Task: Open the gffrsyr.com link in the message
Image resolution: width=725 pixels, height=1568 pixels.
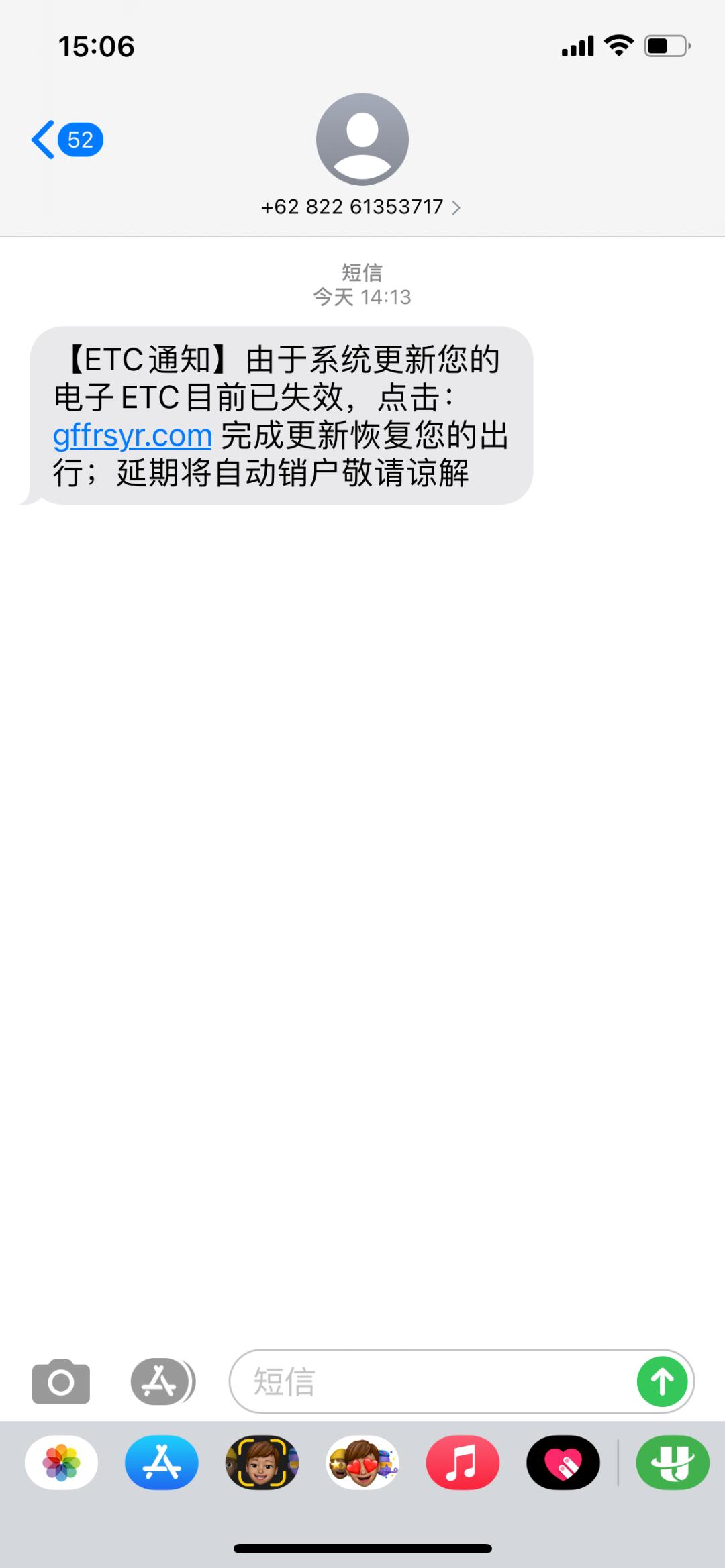Action: (132, 435)
